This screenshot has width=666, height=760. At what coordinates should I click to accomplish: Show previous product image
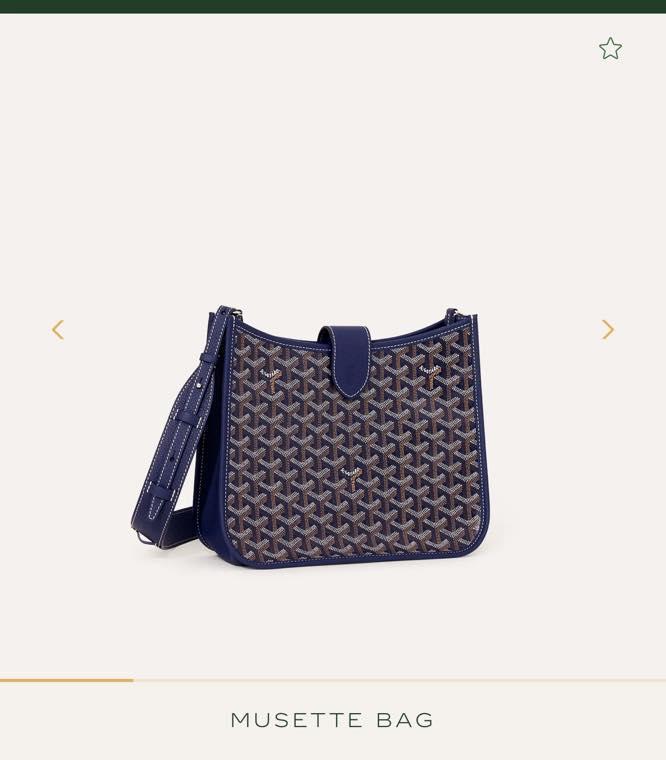58,330
